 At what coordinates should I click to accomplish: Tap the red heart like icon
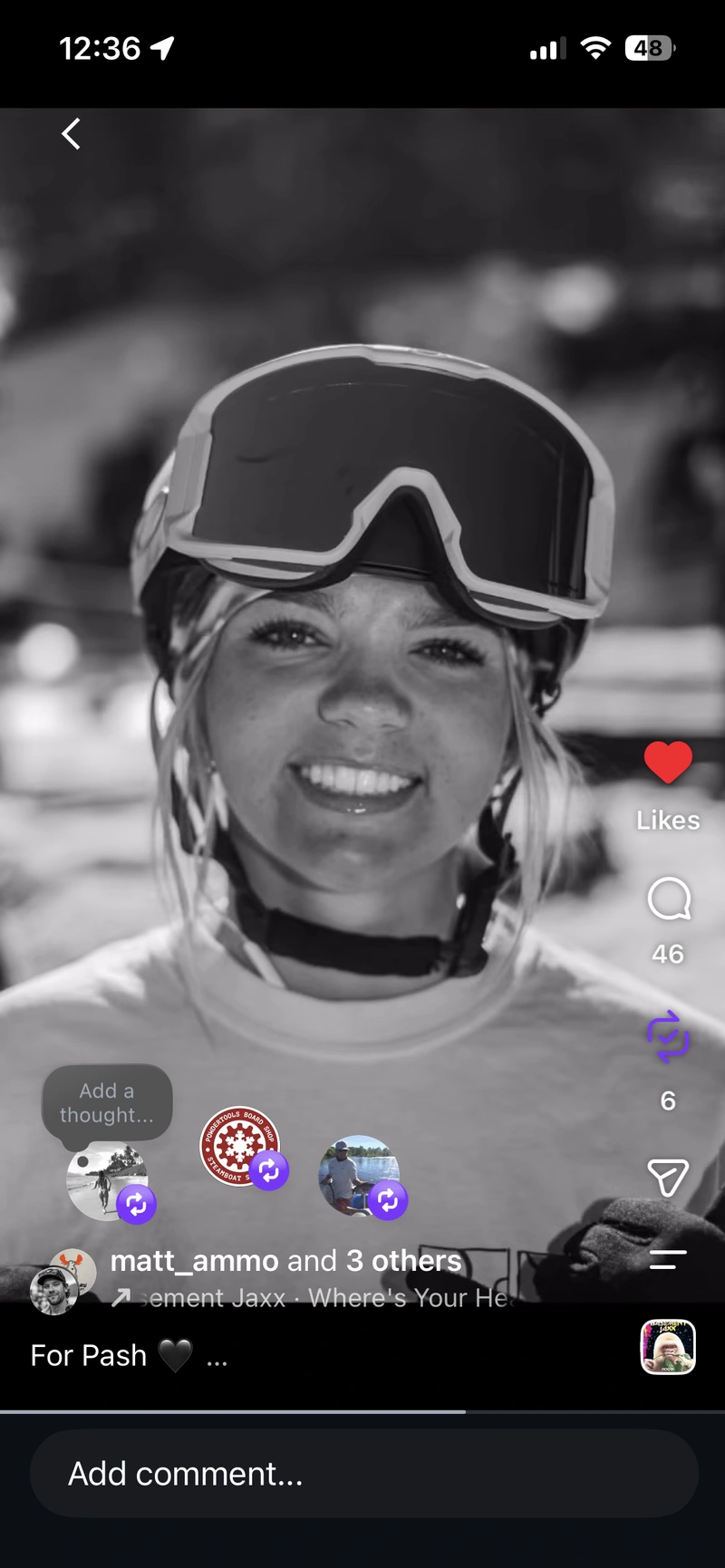pyautogui.click(x=668, y=762)
